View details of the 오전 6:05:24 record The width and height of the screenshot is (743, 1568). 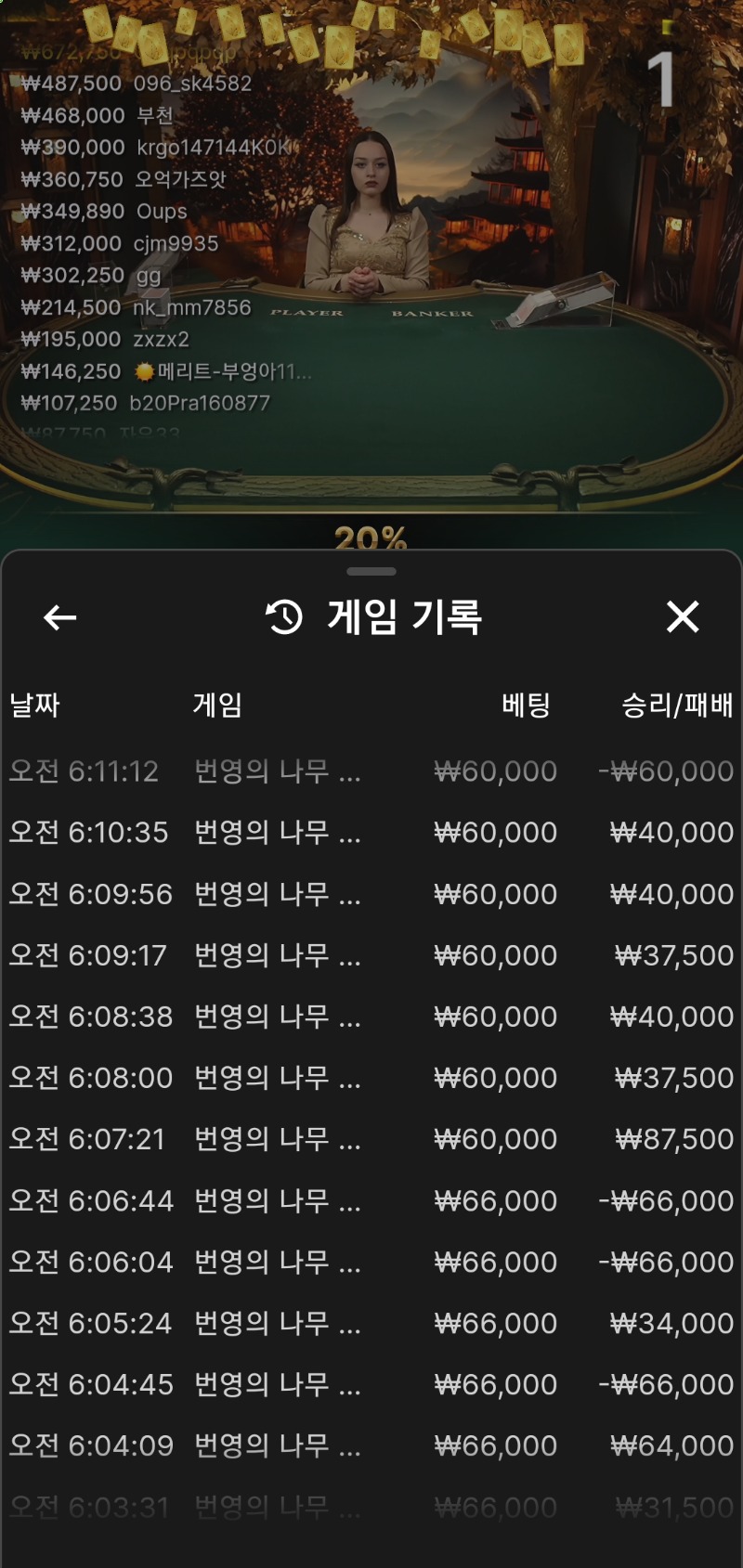(371, 1323)
